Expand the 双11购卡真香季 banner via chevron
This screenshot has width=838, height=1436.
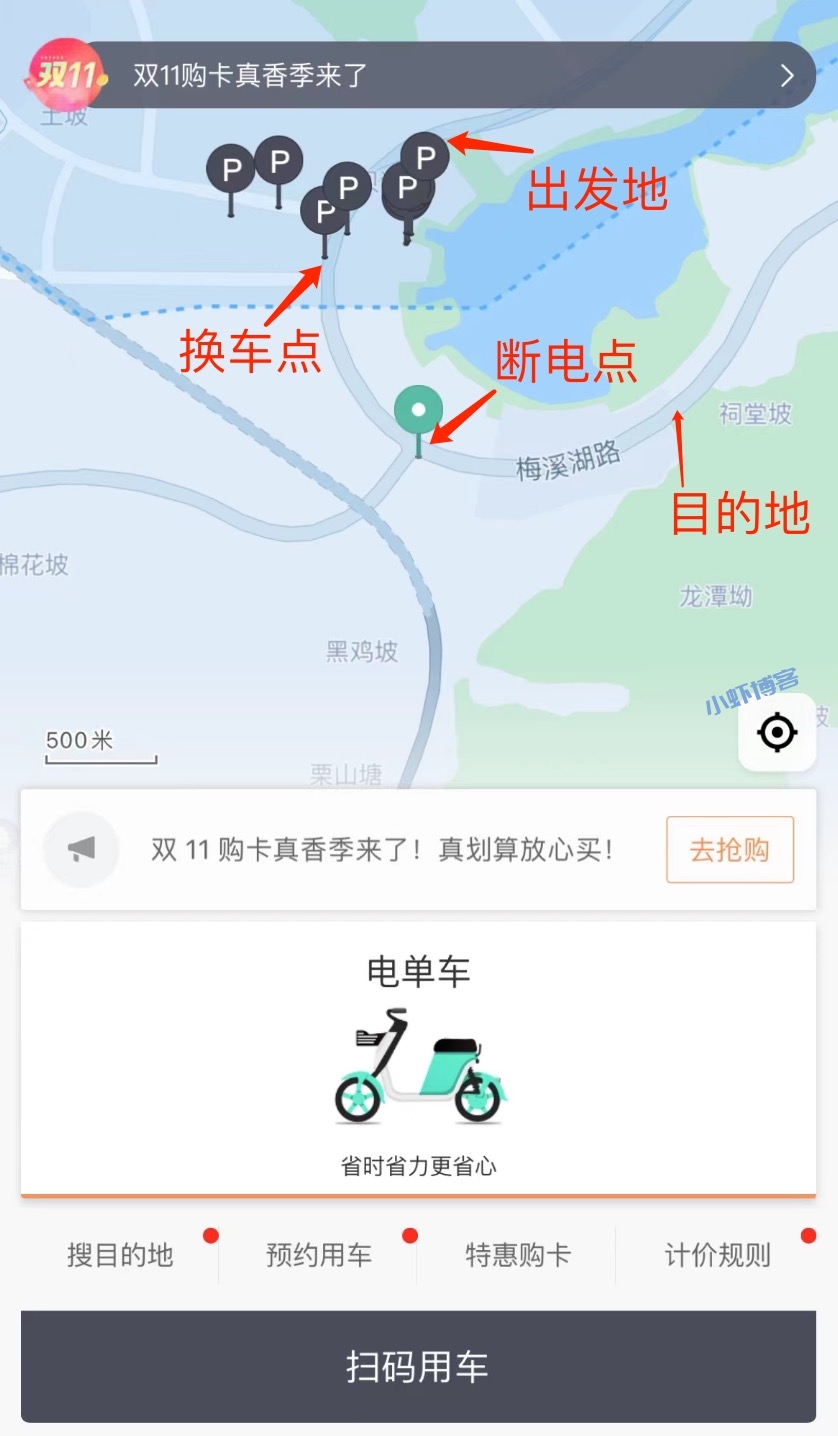787,74
